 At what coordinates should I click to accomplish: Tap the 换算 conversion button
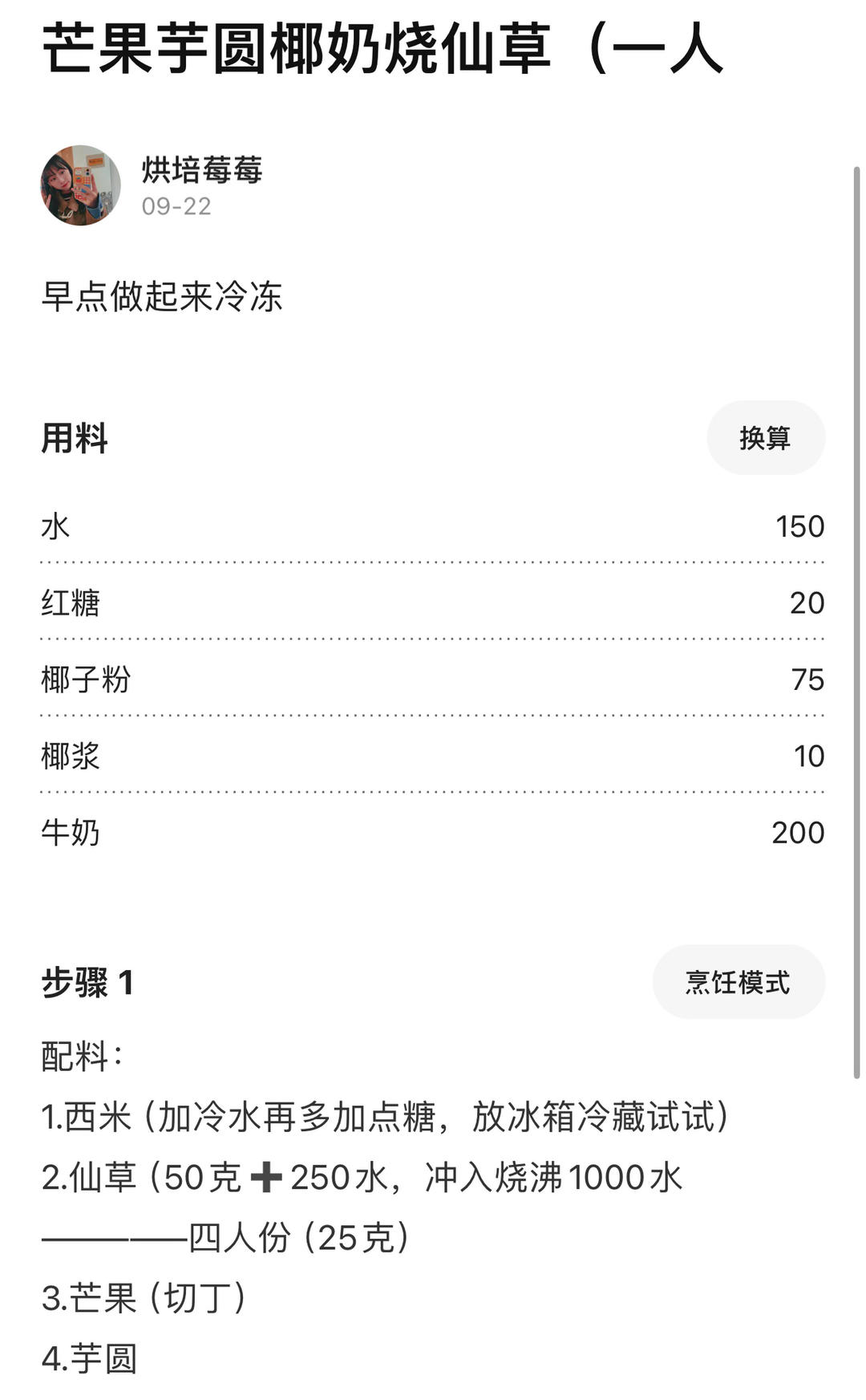(x=765, y=438)
